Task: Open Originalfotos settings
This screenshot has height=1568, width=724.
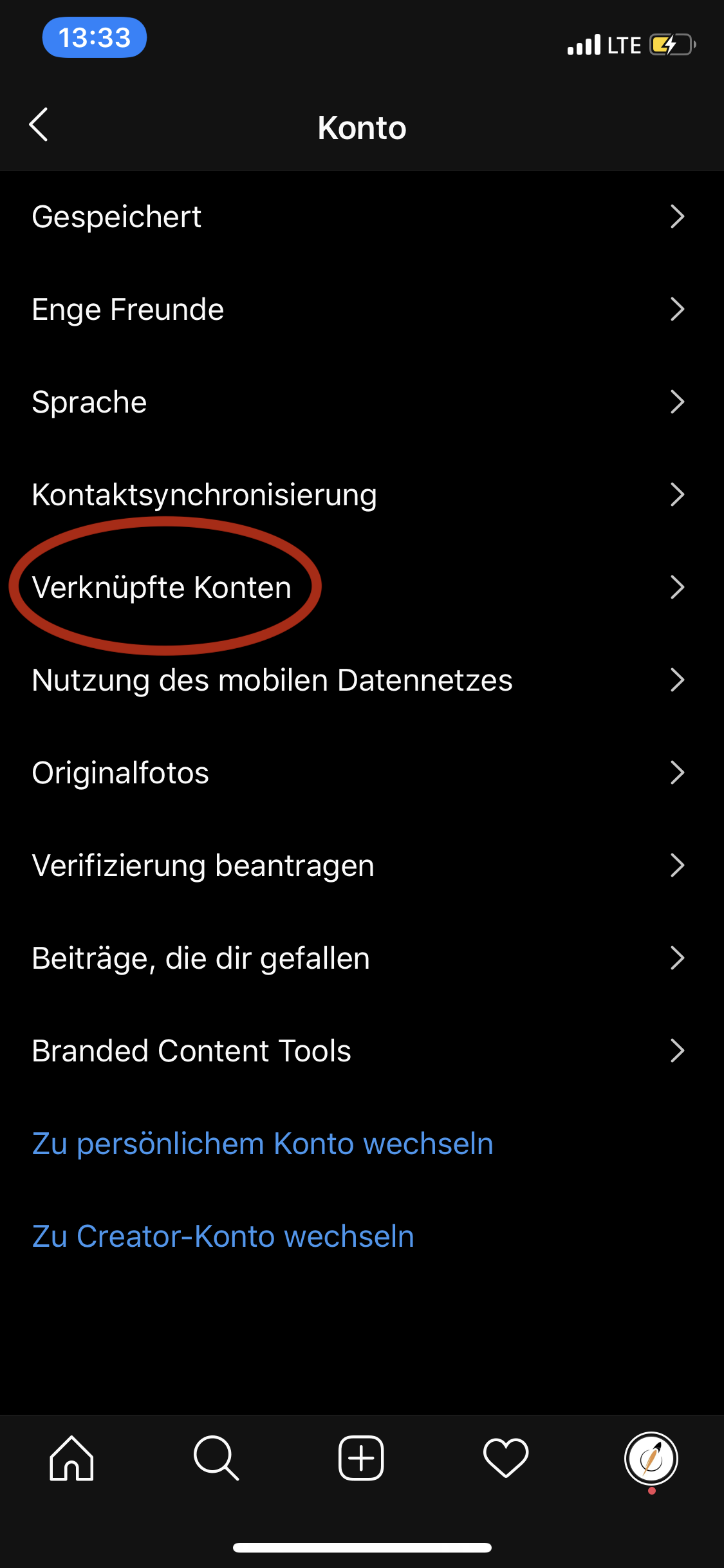Action: [x=362, y=773]
